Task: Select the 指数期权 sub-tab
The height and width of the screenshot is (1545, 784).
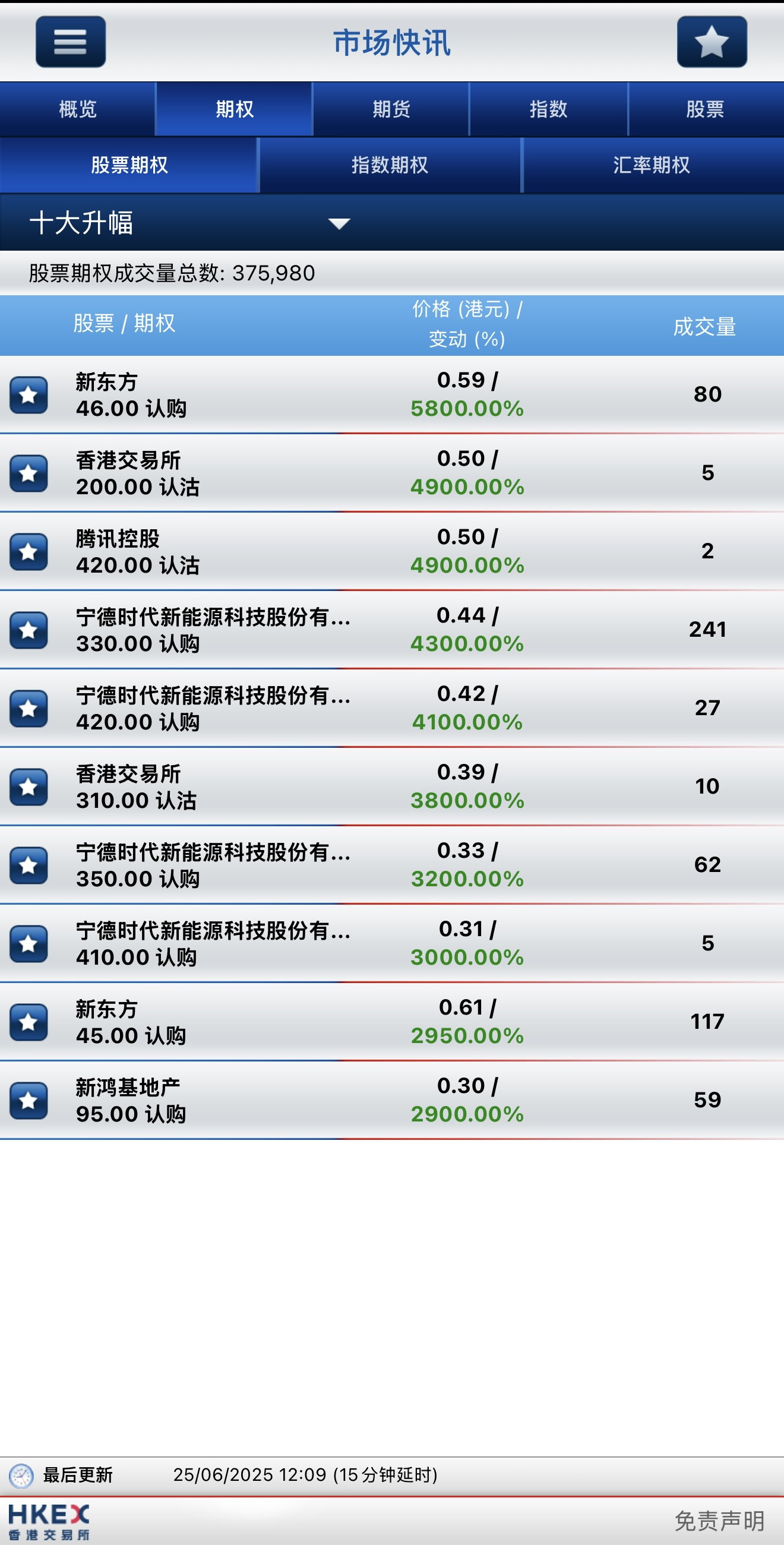Action: tap(390, 165)
